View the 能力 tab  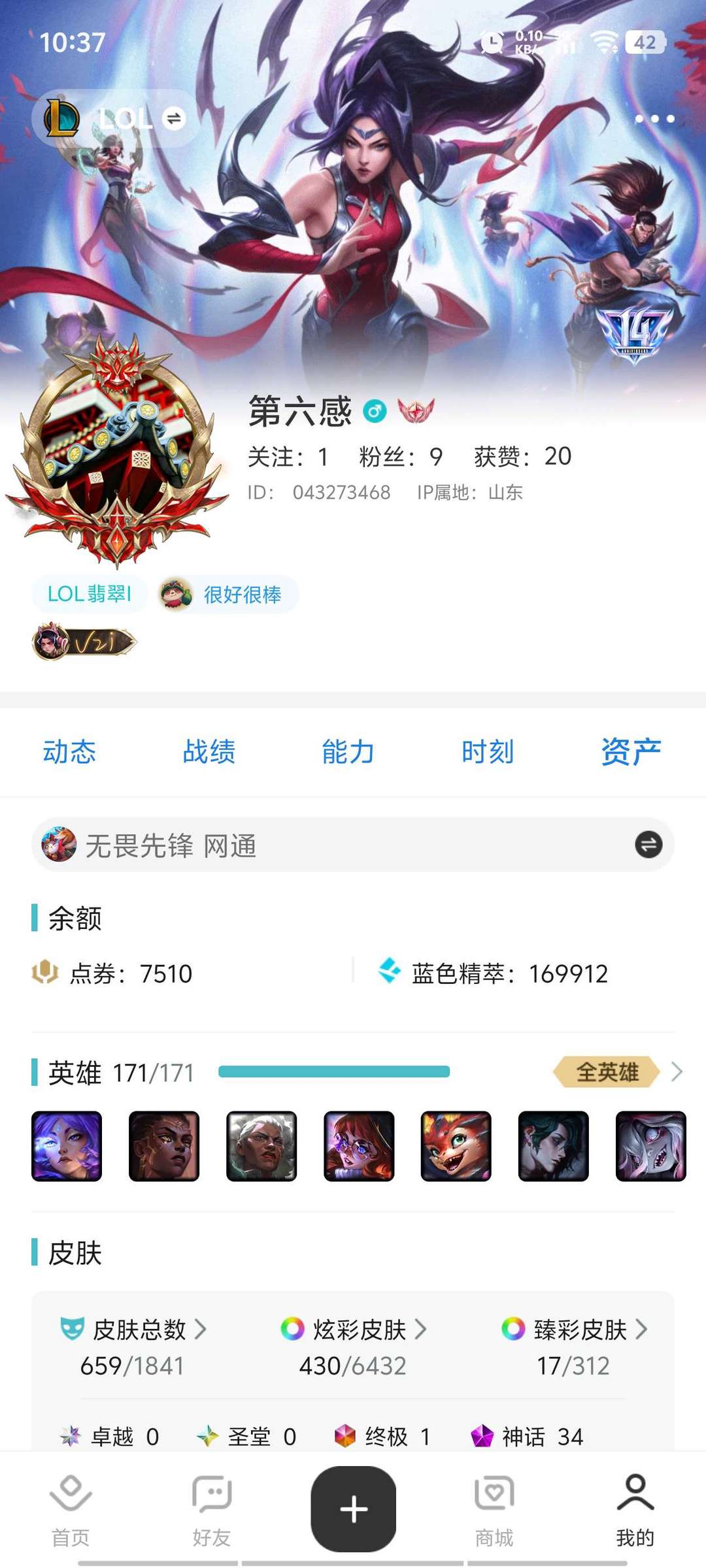point(348,752)
